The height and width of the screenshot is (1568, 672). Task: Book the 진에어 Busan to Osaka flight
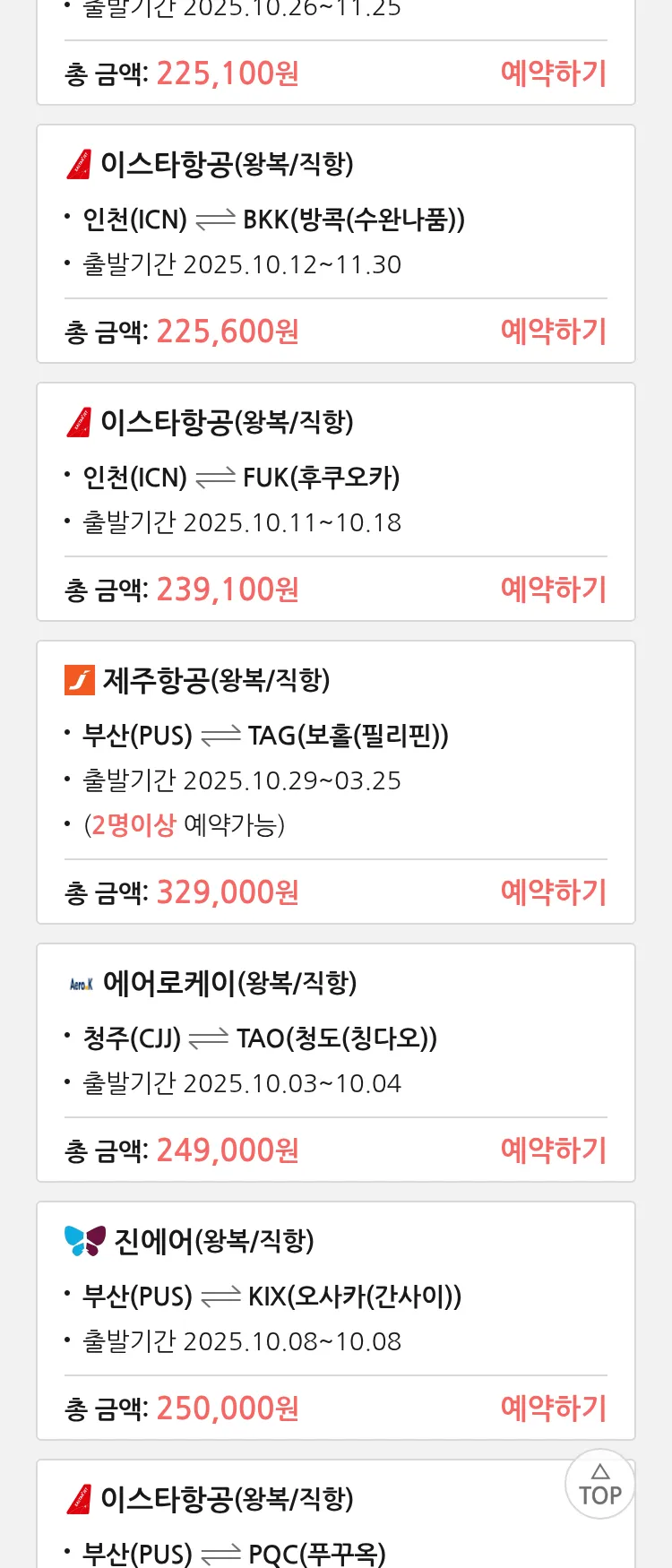click(x=553, y=1409)
